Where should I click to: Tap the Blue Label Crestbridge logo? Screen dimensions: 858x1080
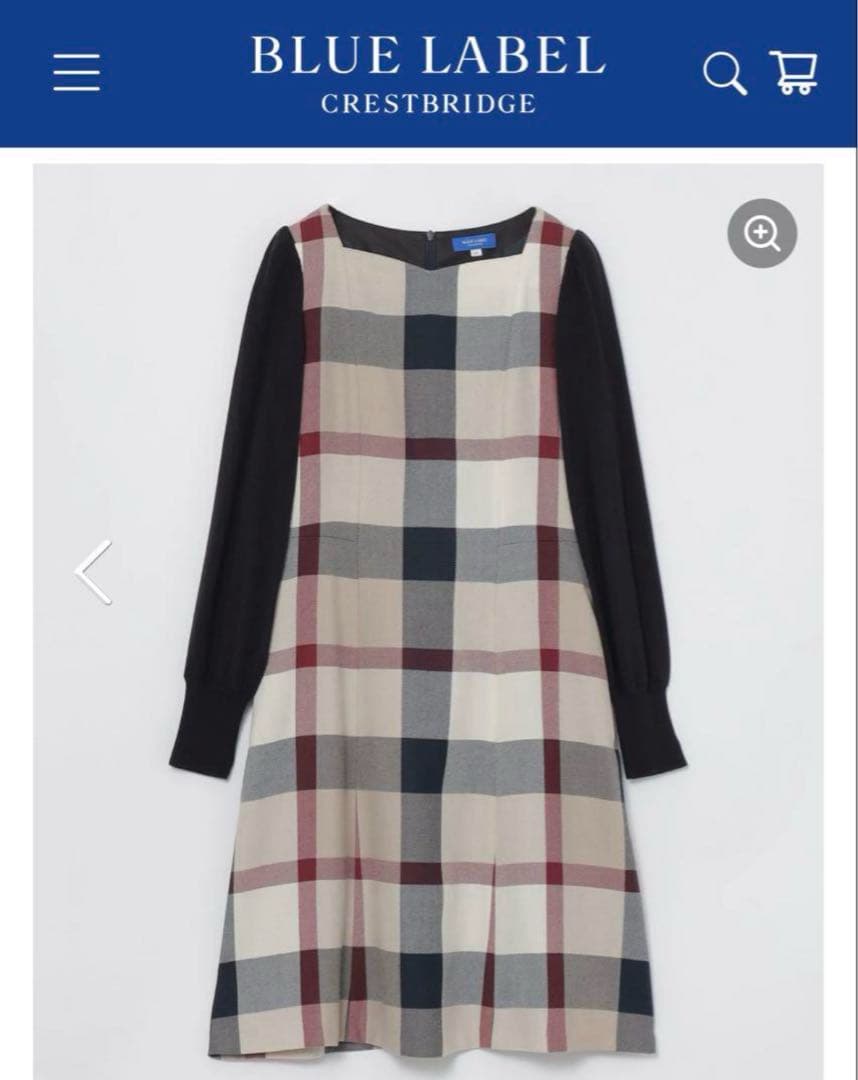pyautogui.click(x=428, y=73)
